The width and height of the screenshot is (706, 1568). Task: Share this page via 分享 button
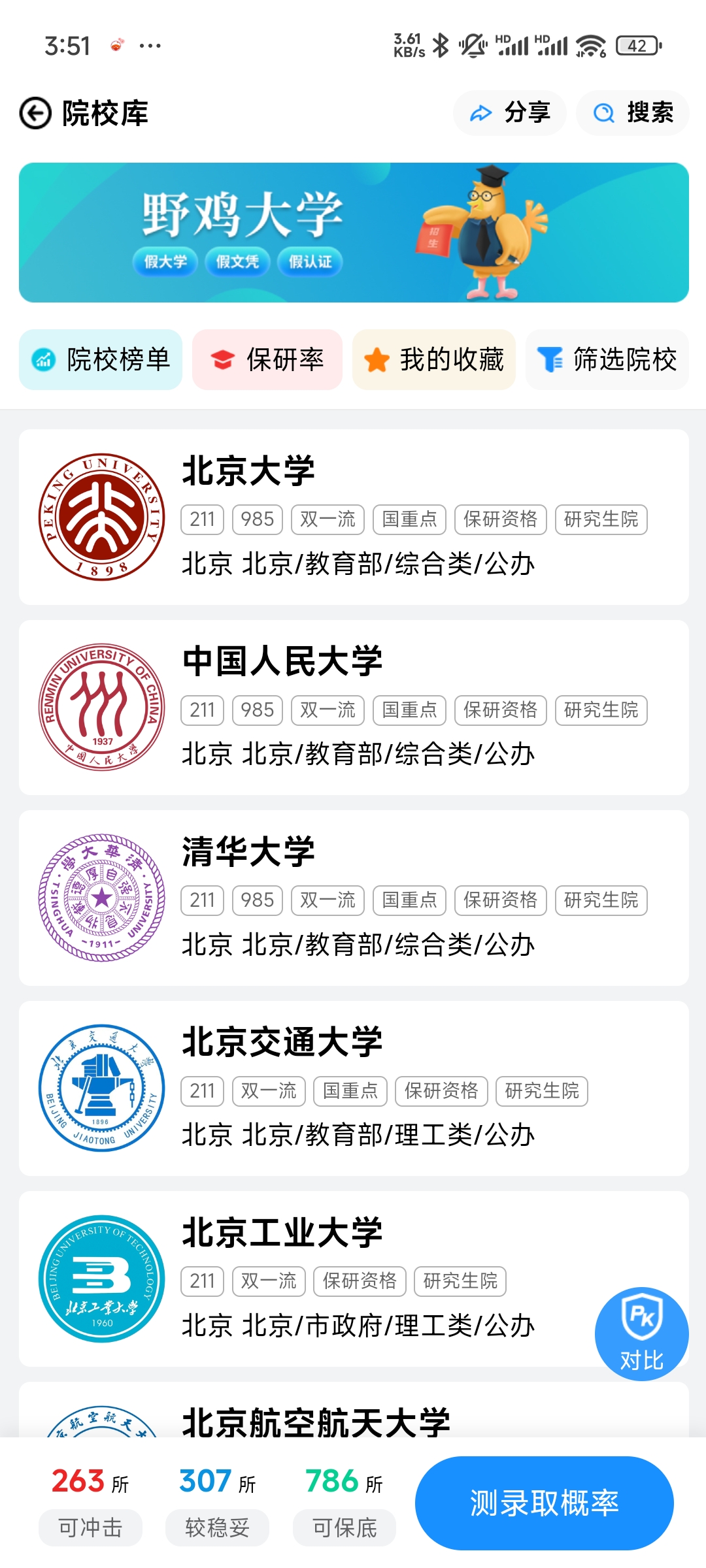click(x=510, y=113)
